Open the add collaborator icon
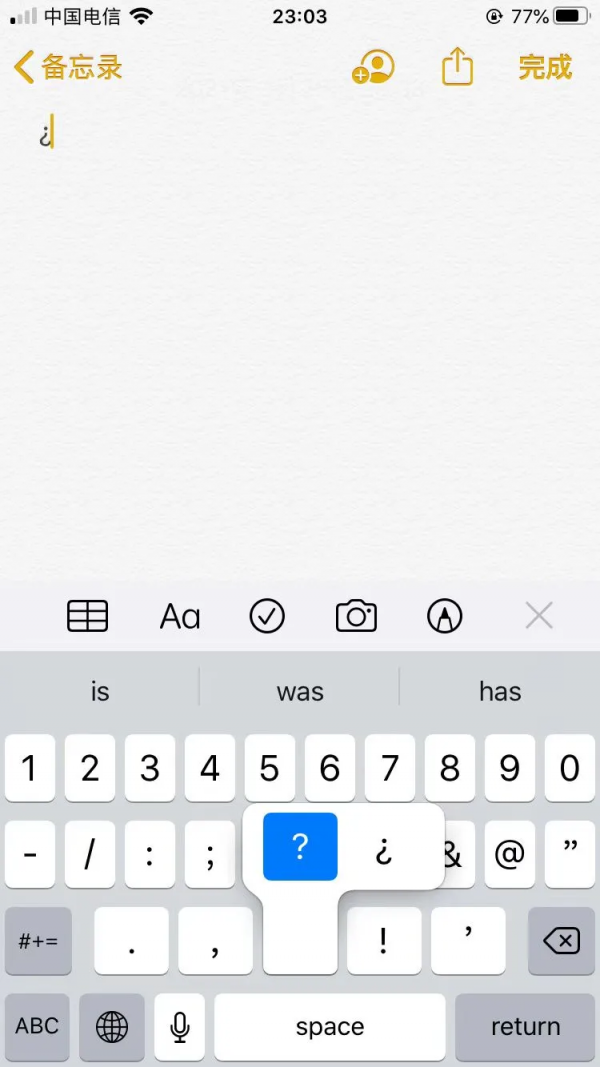 pyautogui.click(x=373, y=68)
